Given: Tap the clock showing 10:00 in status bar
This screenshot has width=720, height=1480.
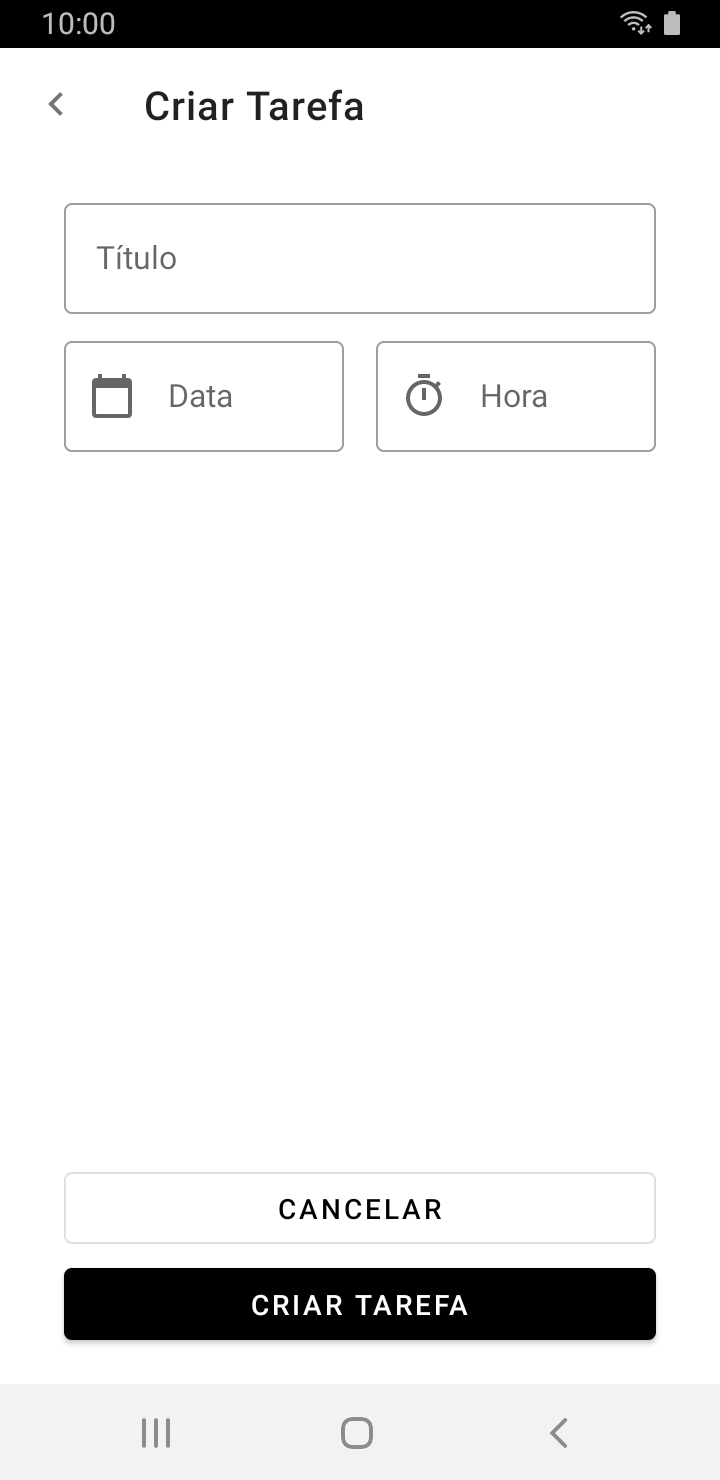Looking at the screenshot, I should [79, 22].
